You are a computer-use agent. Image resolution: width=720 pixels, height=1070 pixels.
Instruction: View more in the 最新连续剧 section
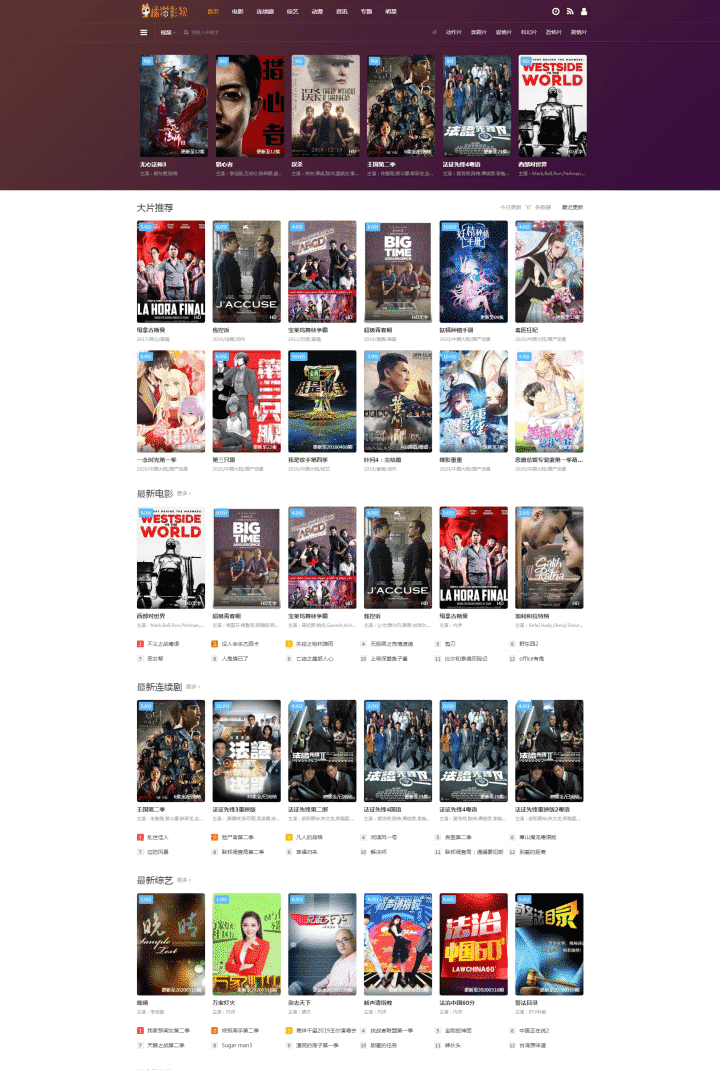tap(193, 686)
